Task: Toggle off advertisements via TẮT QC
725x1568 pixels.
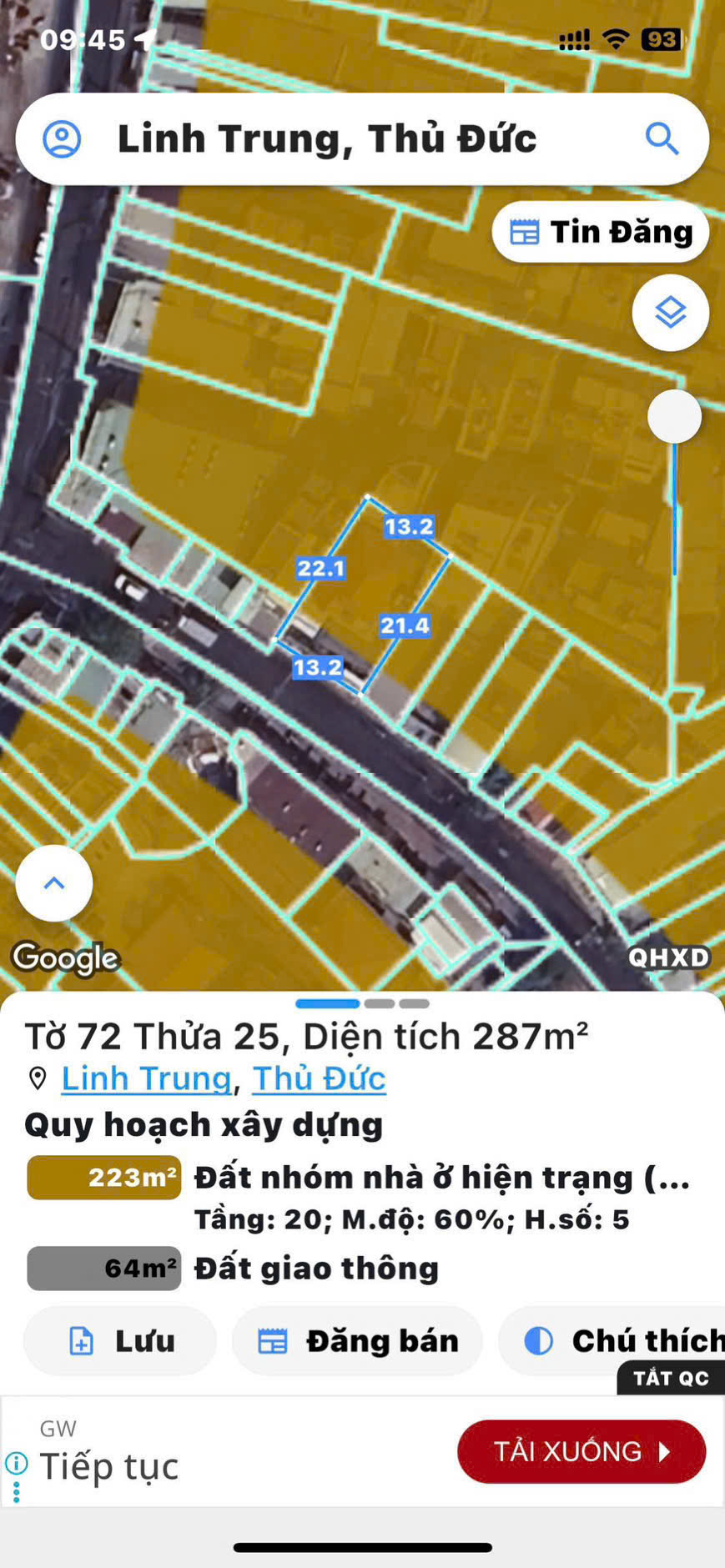Action: click(669, 1378)
